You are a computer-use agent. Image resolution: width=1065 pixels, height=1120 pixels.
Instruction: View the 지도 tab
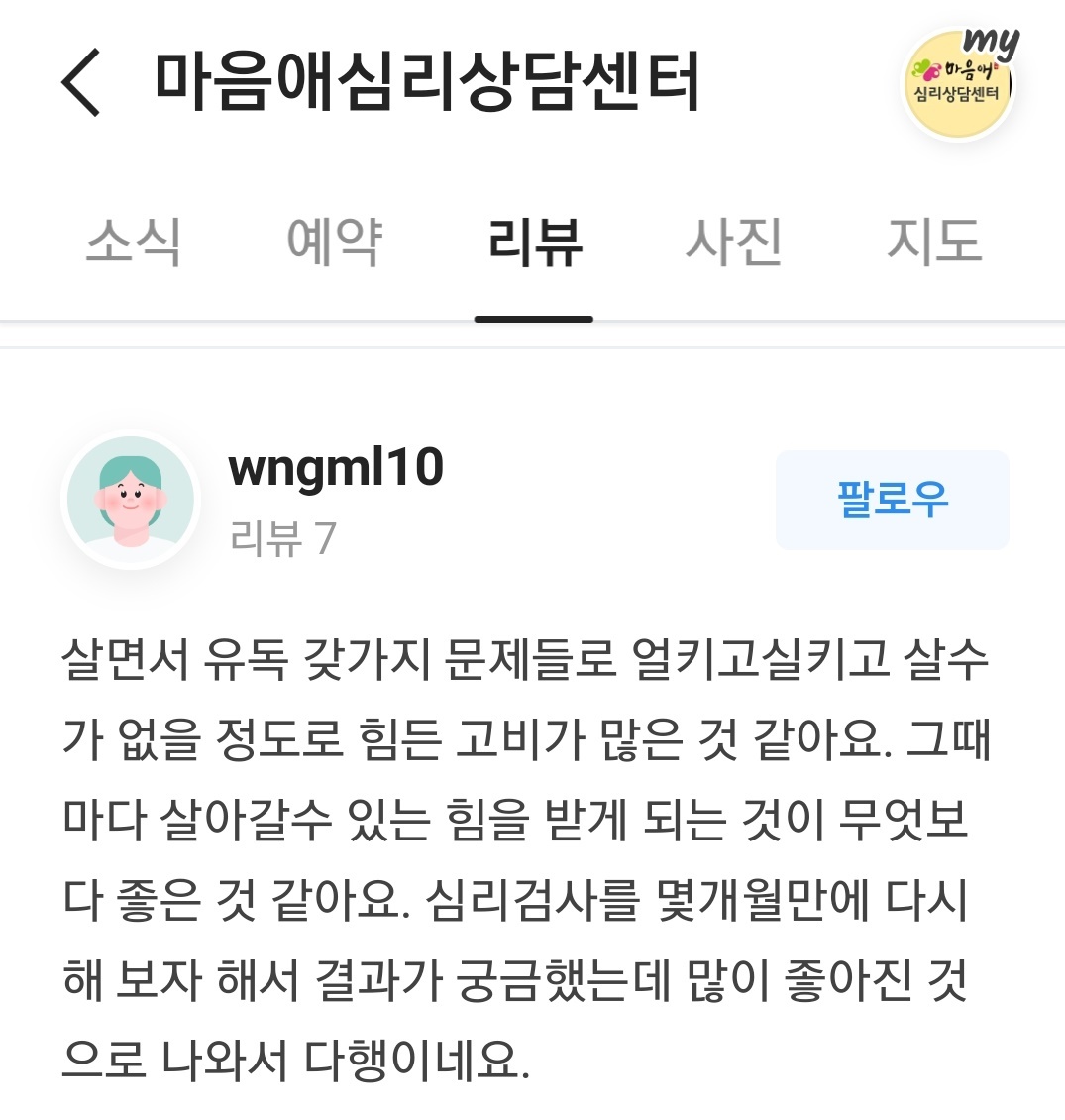tap(934, 241)
